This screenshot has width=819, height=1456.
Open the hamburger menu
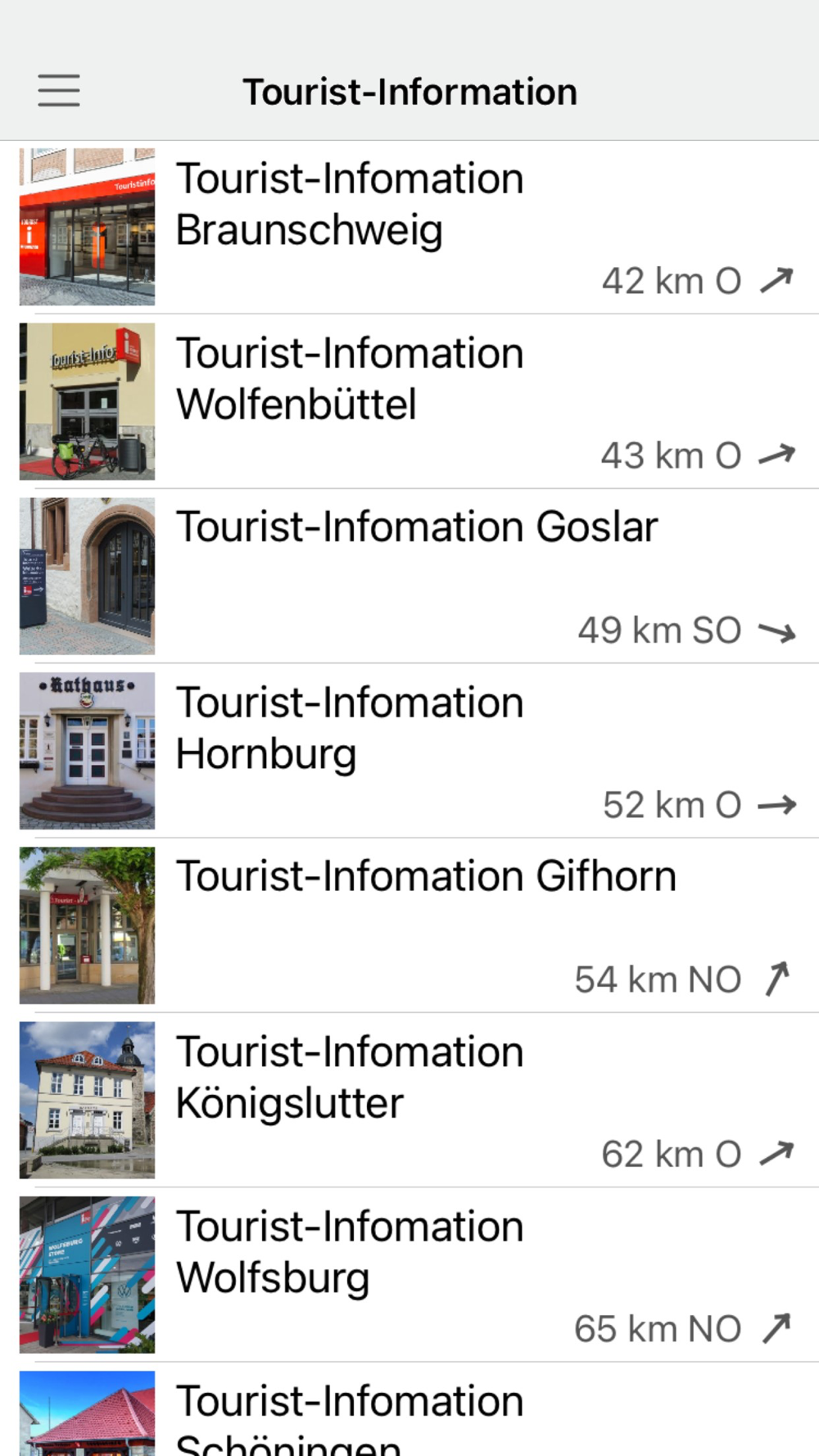59,91
